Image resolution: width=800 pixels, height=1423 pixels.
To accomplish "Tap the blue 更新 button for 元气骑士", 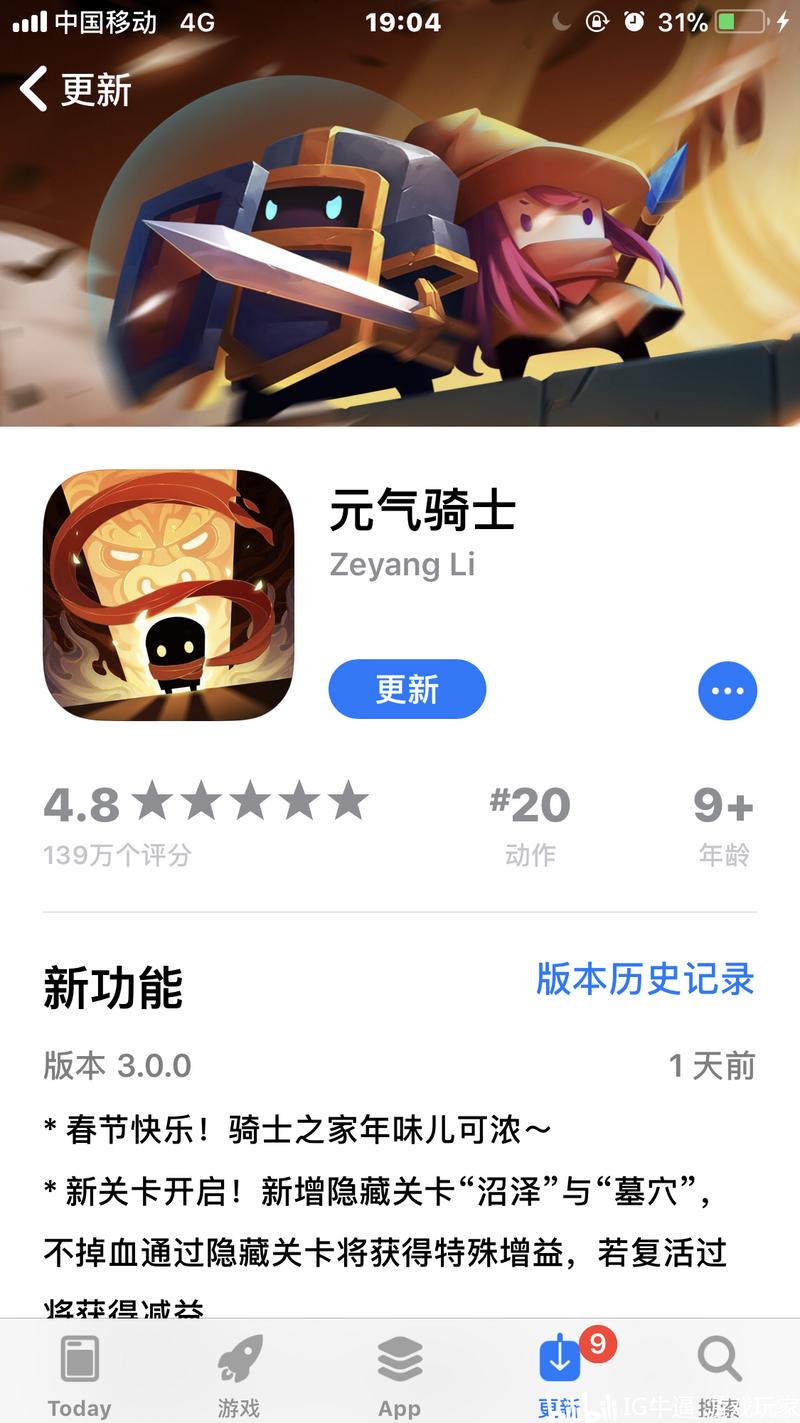I will coord(407,689).
